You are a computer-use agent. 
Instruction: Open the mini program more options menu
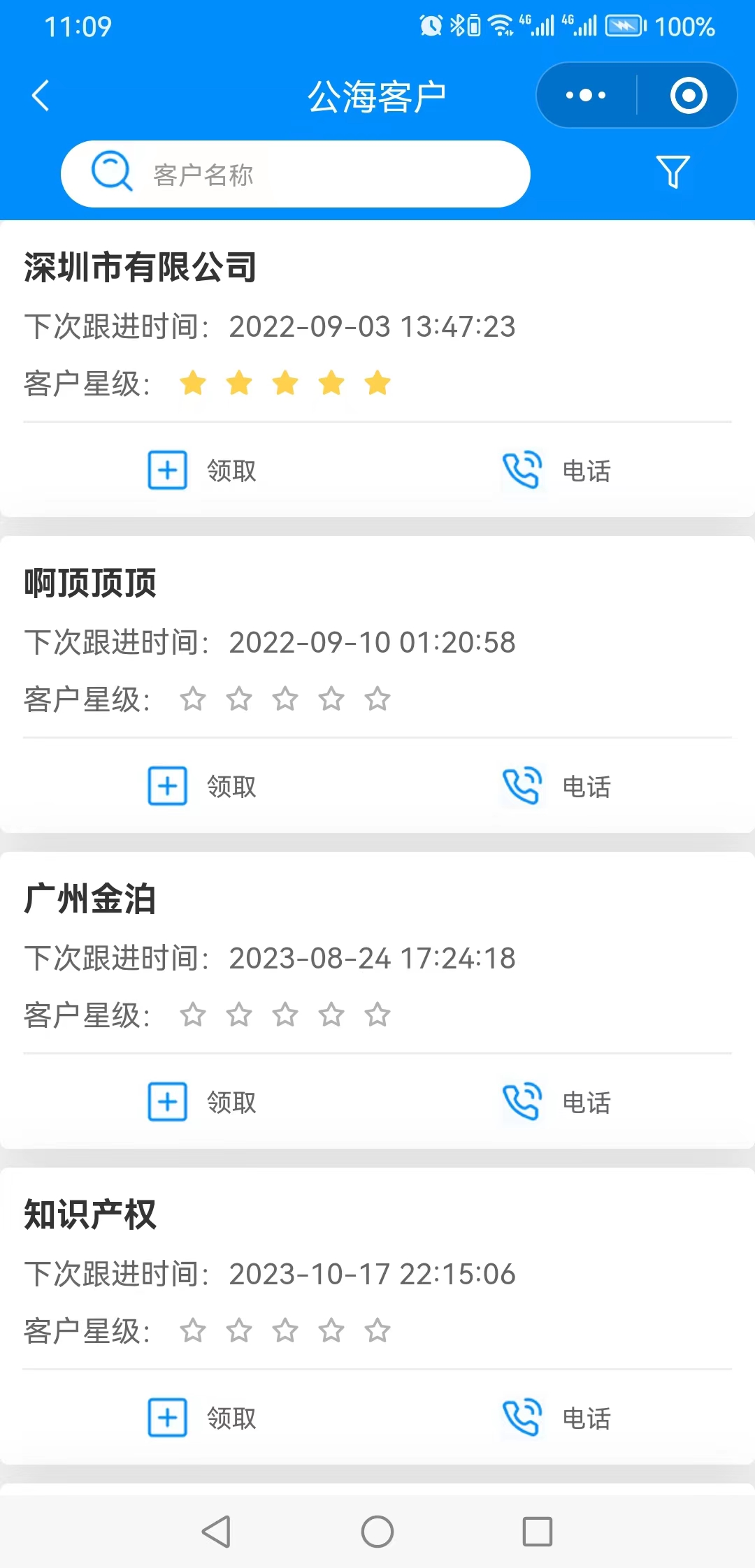[586, 95]
